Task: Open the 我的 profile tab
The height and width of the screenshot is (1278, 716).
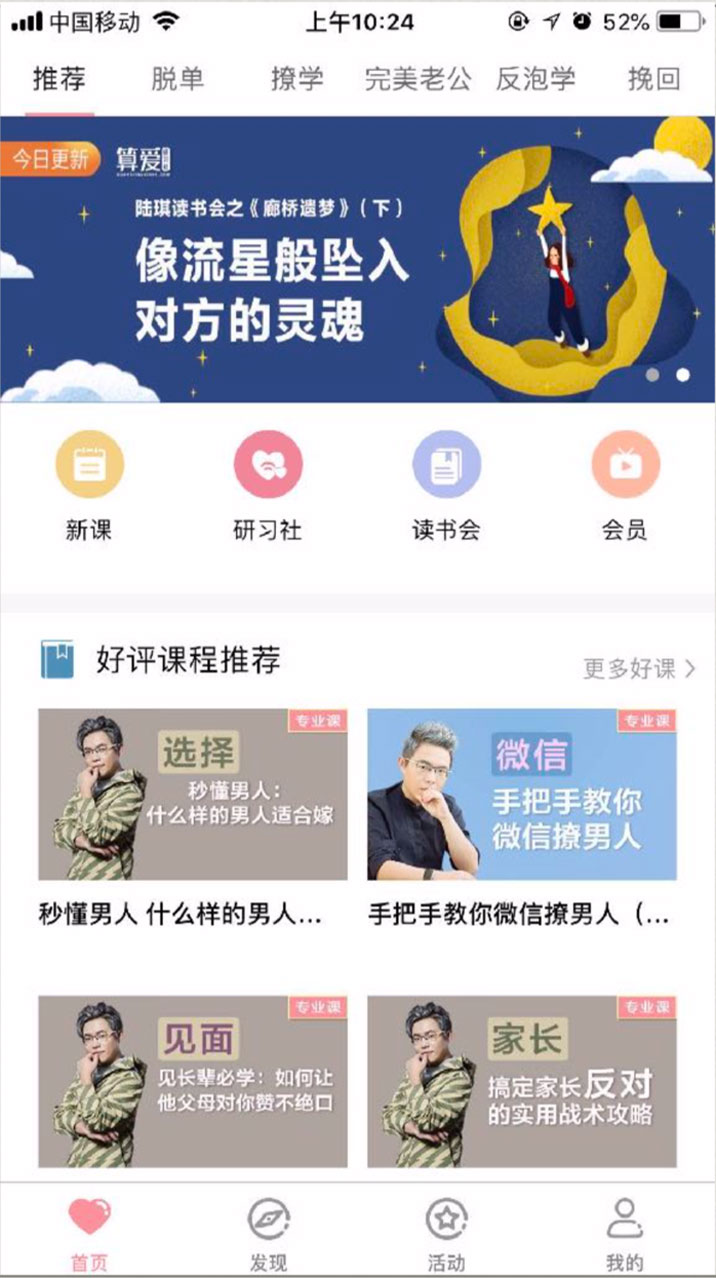Action: (624, 1234)
